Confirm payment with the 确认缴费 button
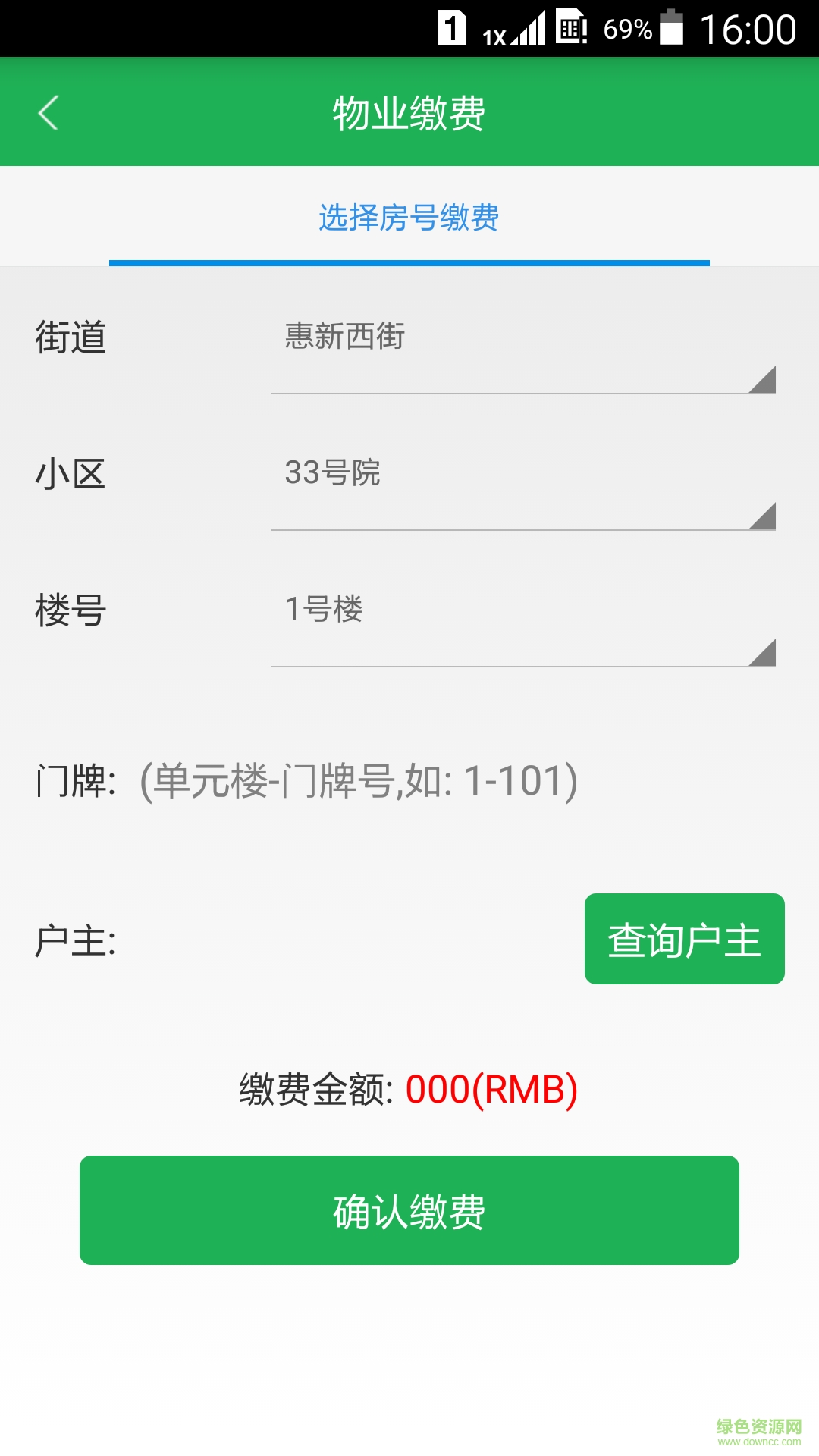Viewport: 819px width, 1456px height. pyautogui.click(x=409, y=1210)
